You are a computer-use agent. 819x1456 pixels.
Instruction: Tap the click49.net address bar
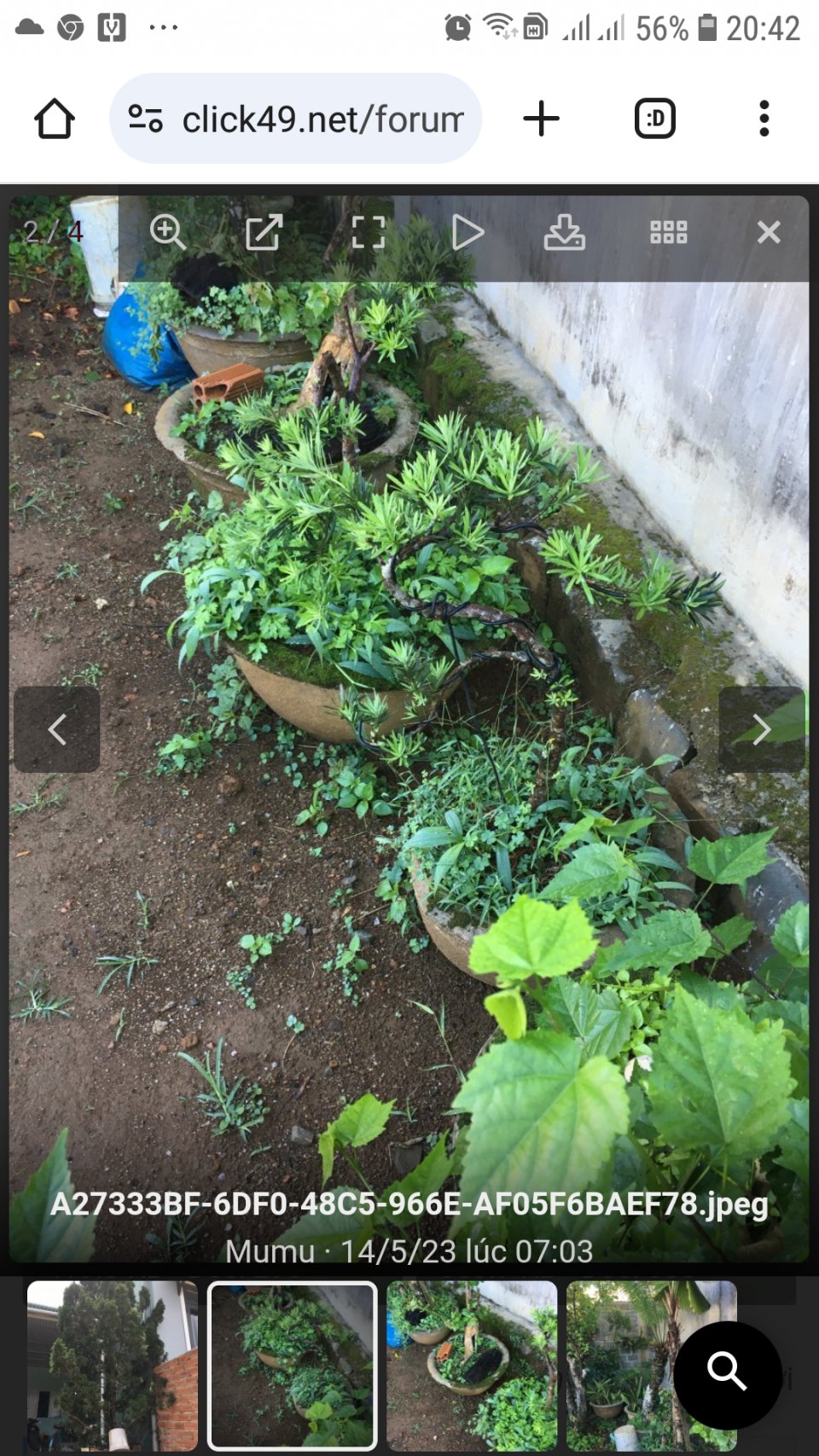(295, 119)
